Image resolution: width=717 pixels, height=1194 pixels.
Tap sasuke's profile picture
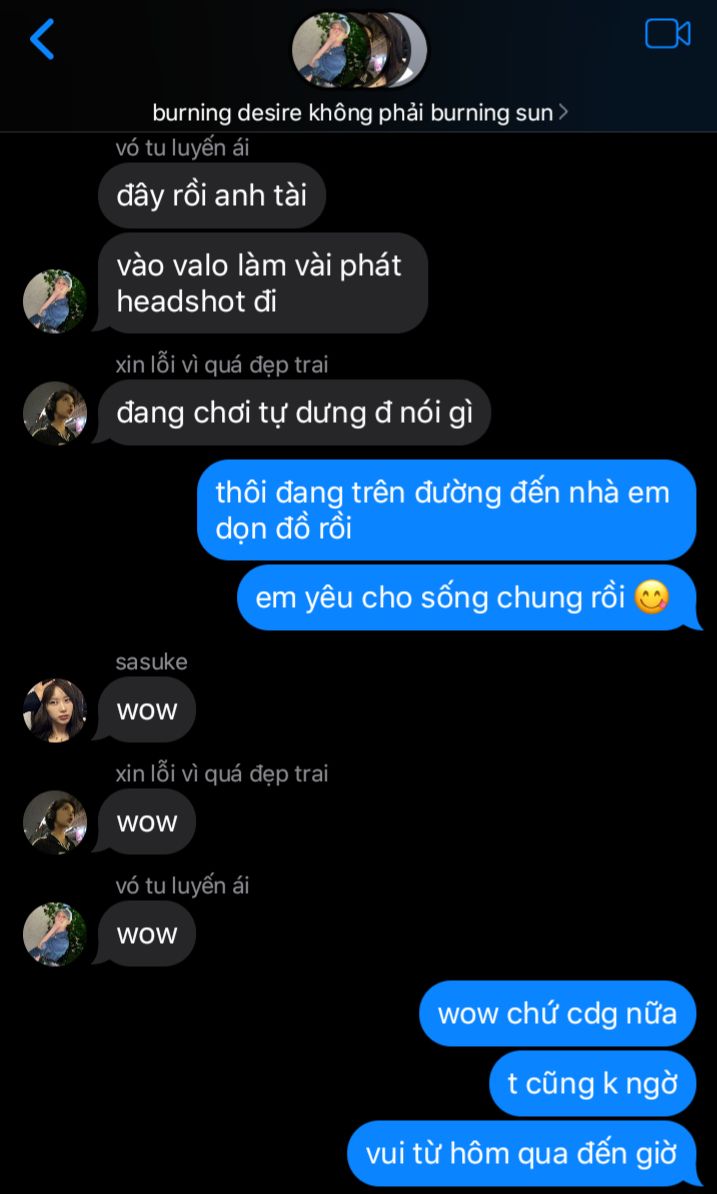point(55,710)
